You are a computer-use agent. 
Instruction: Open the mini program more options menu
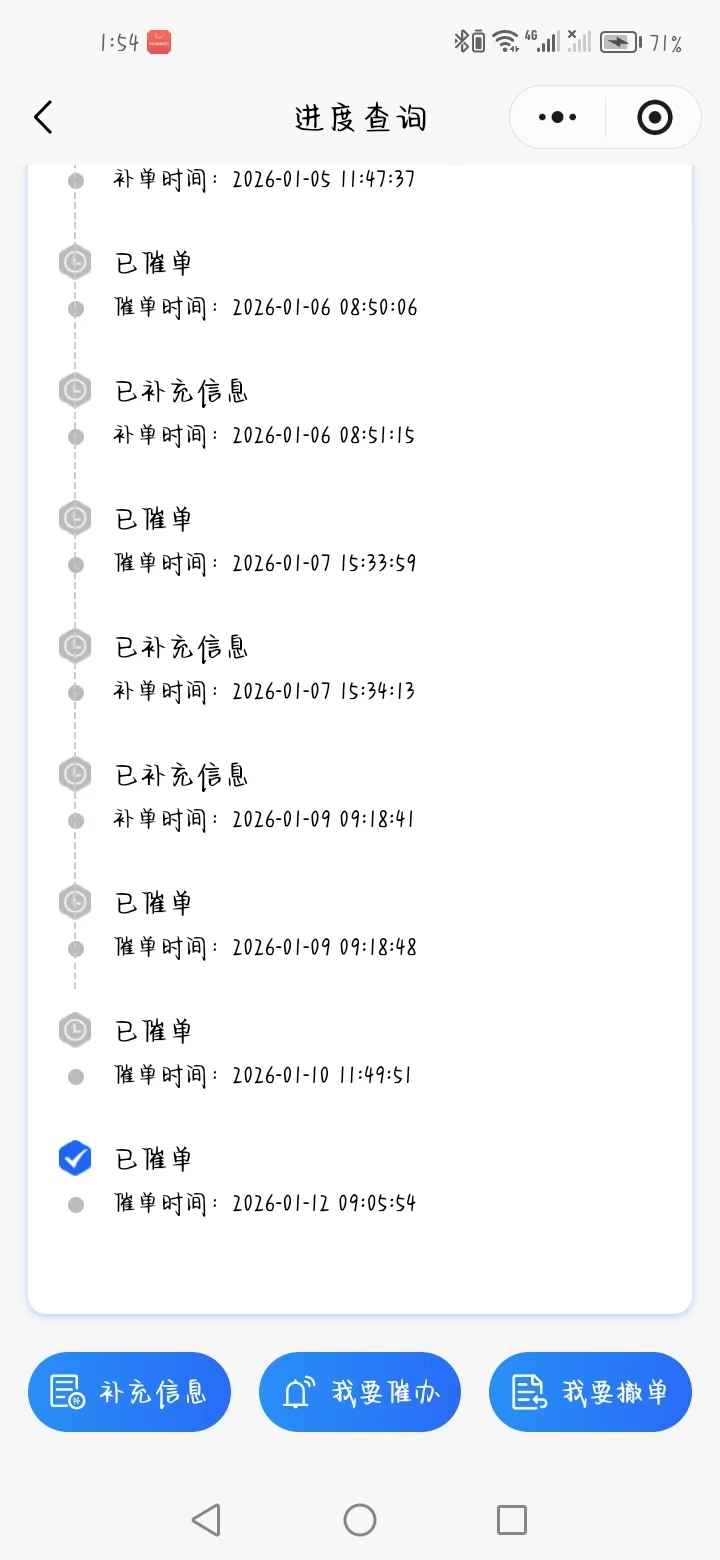pos(557,118)
